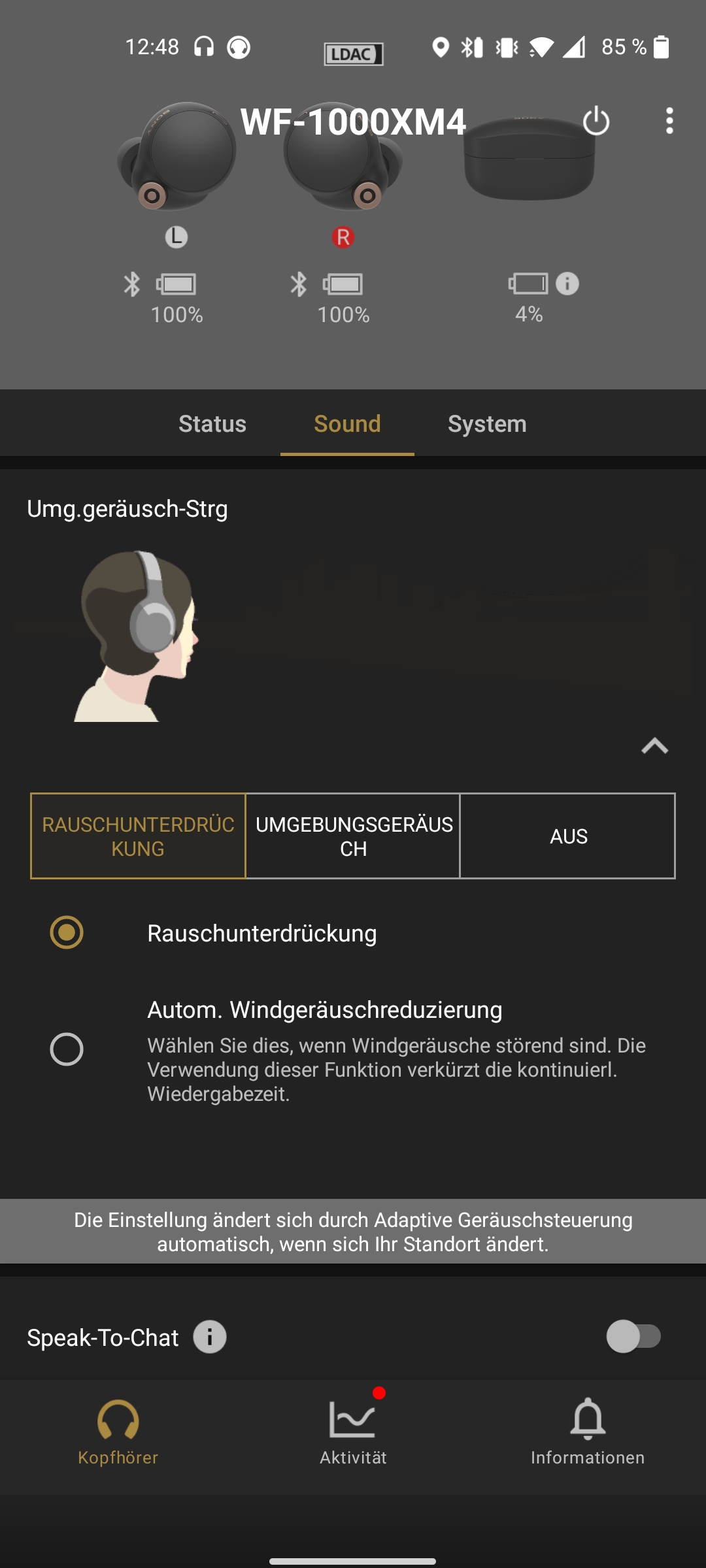Collapse the ambient sound control section
706x1568 pixels.
point(654,746)
